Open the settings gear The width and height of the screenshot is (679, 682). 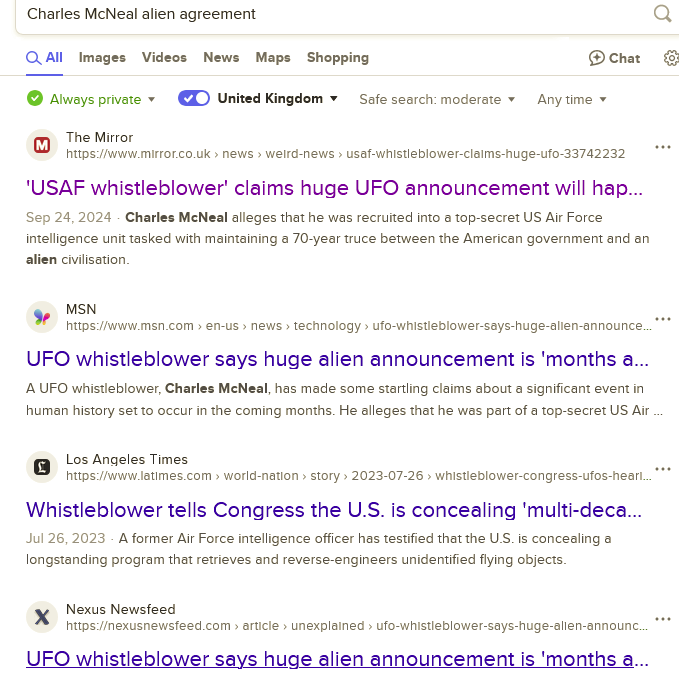point(671,58)
